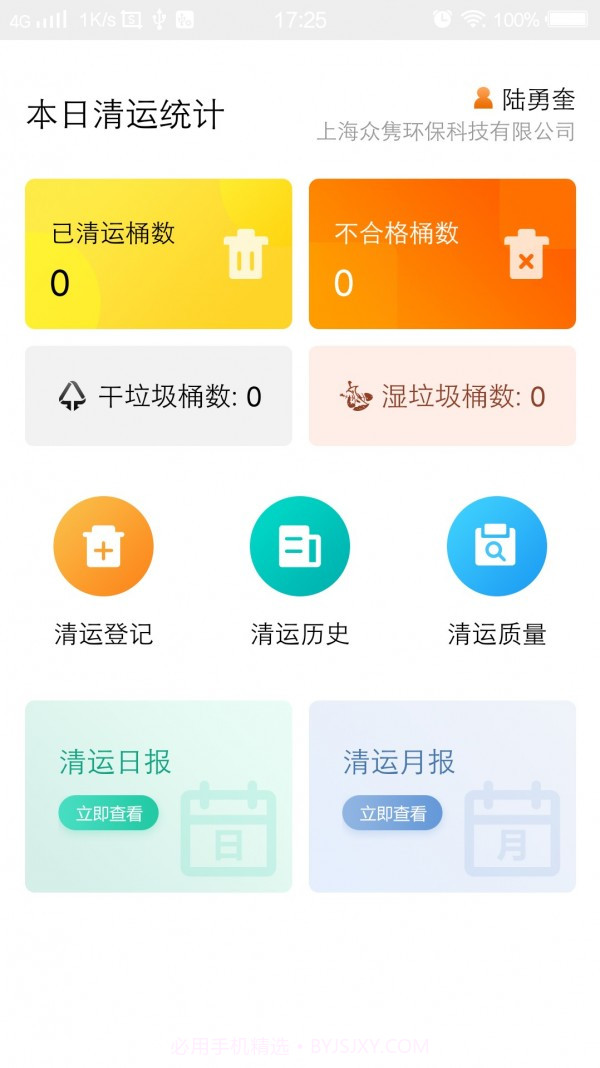Tap 立即查看 under 清运日报
The image size is (600, 1068).
point(108,813)
